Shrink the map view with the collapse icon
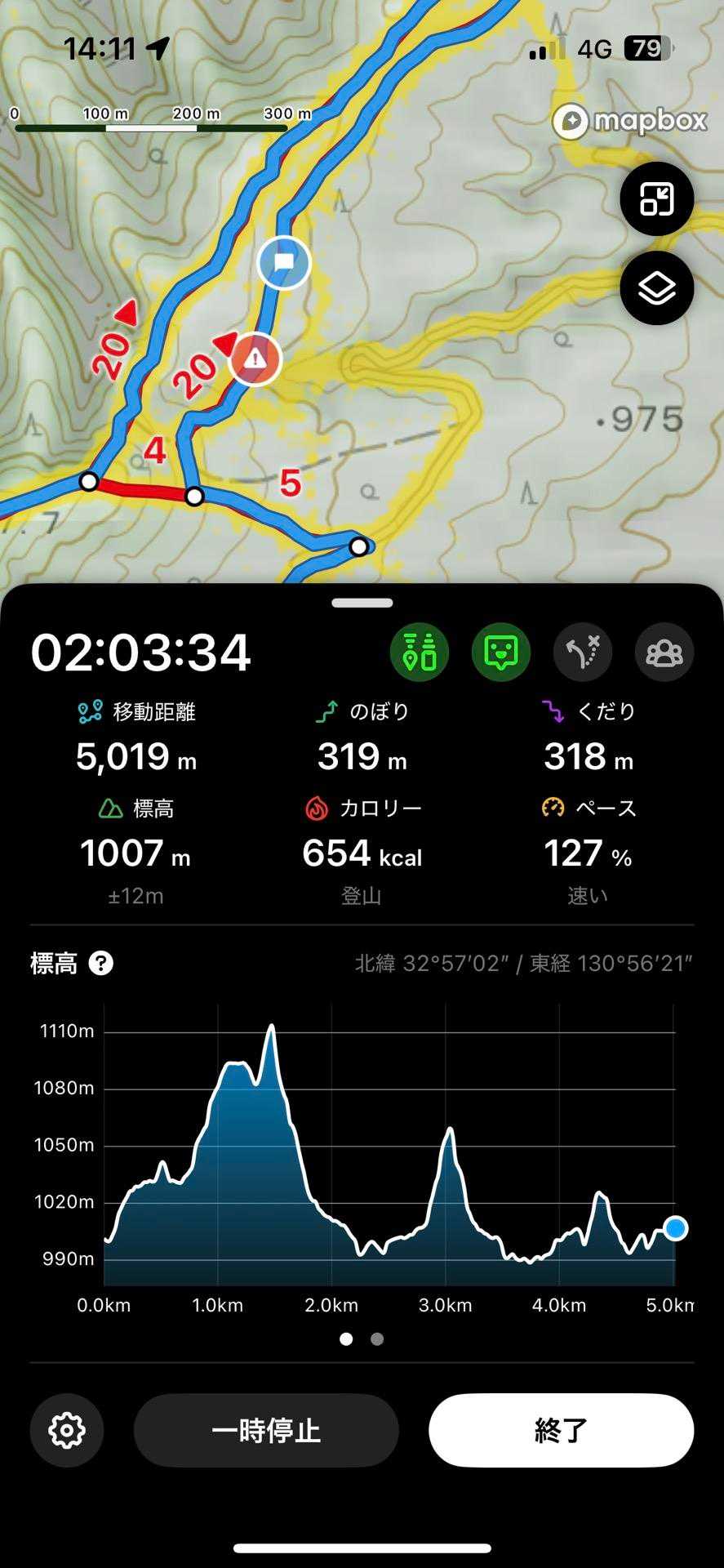Viewport: 724px width, 1568px height. click(x=656, y=198)
